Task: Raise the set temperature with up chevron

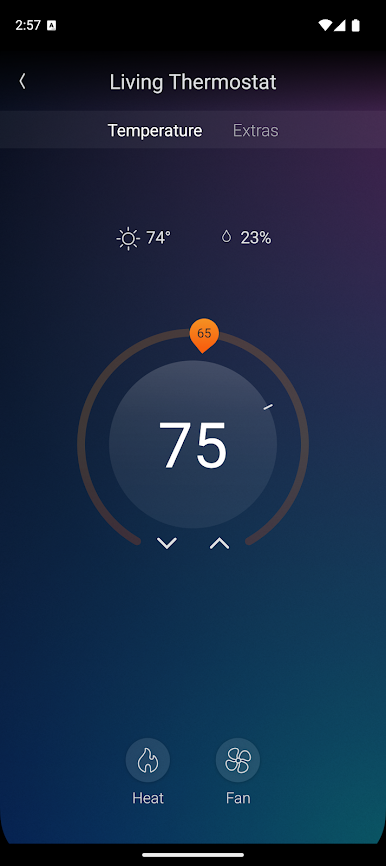Action: pos(219,543)
